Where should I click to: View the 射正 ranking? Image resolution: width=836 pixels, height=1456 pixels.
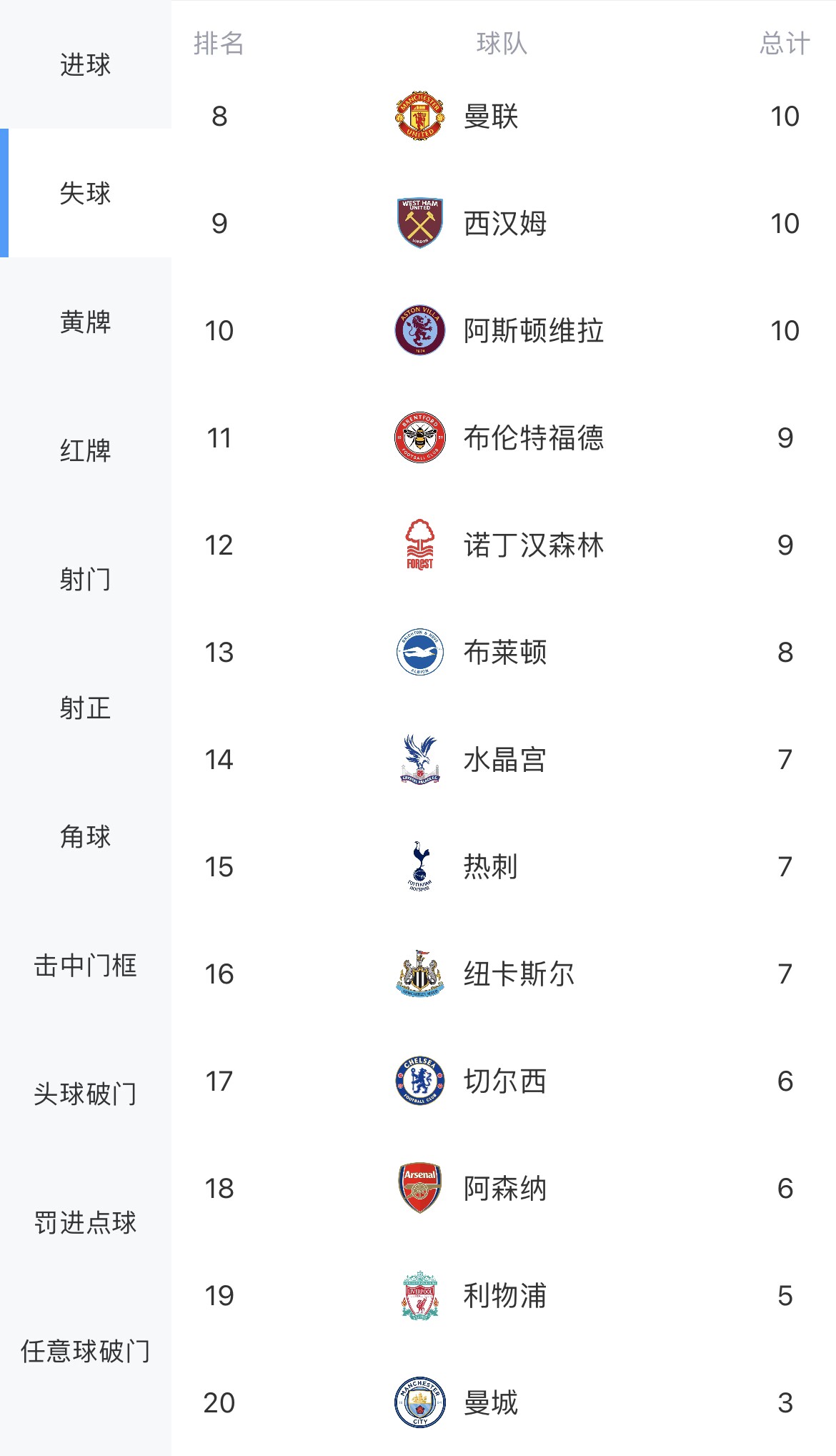[x=85, y=708]
